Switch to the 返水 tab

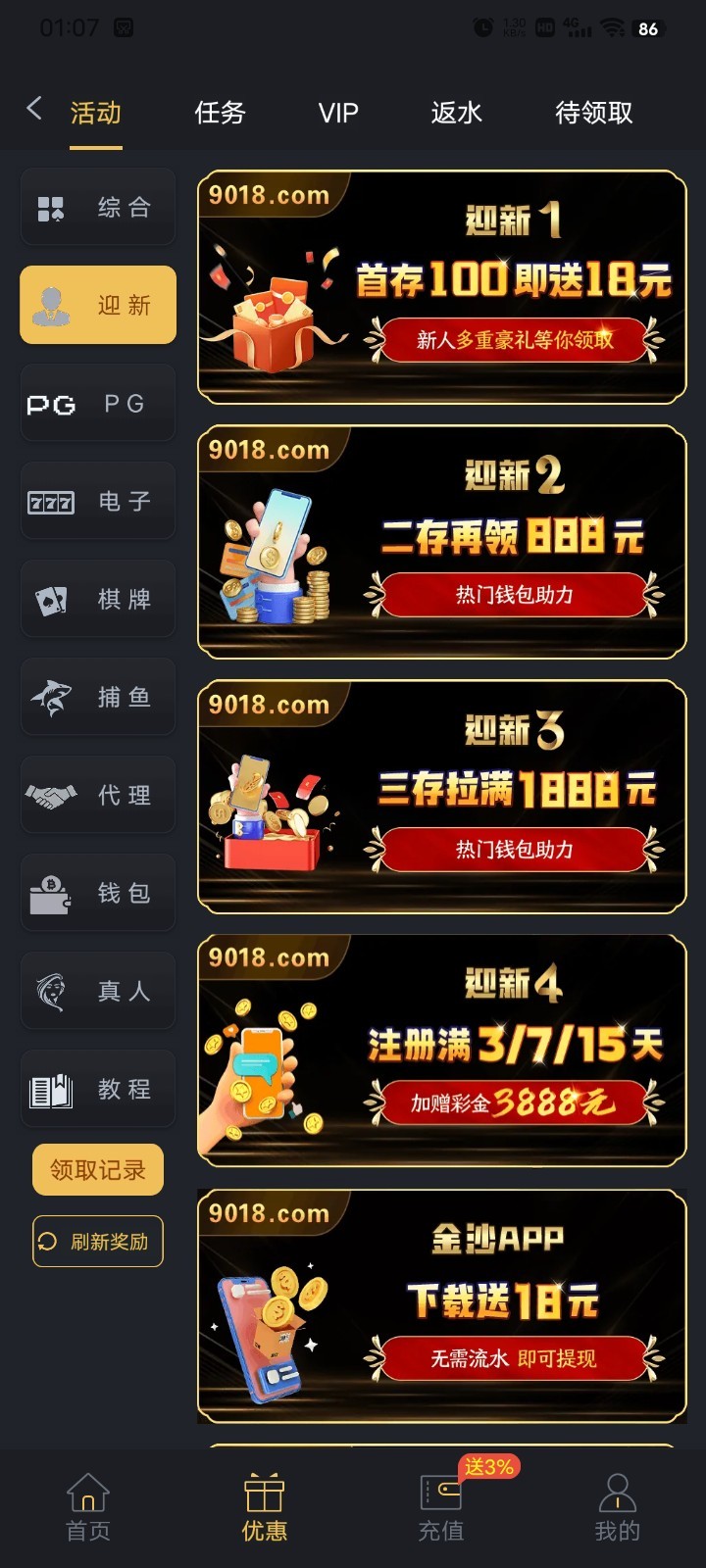click(x=457, y=113)
